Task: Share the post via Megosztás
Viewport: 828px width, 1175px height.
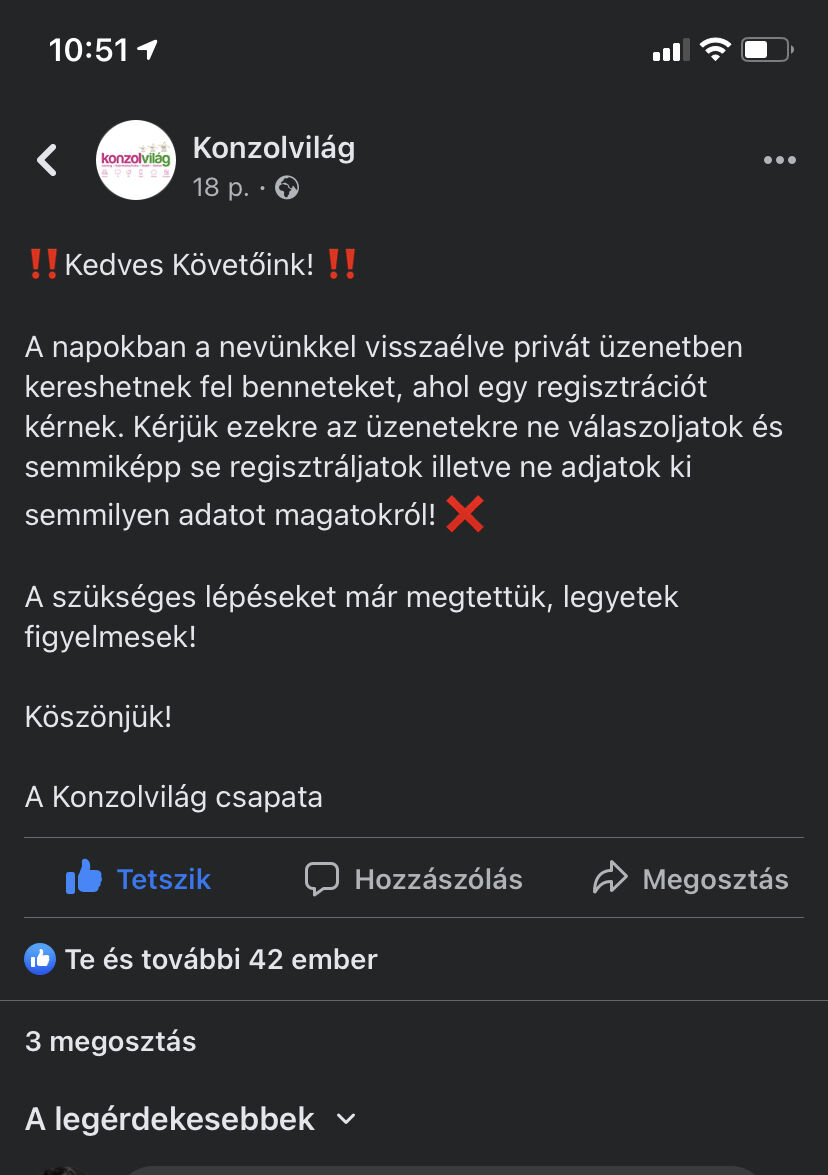Action: click(x=690, y=879)
